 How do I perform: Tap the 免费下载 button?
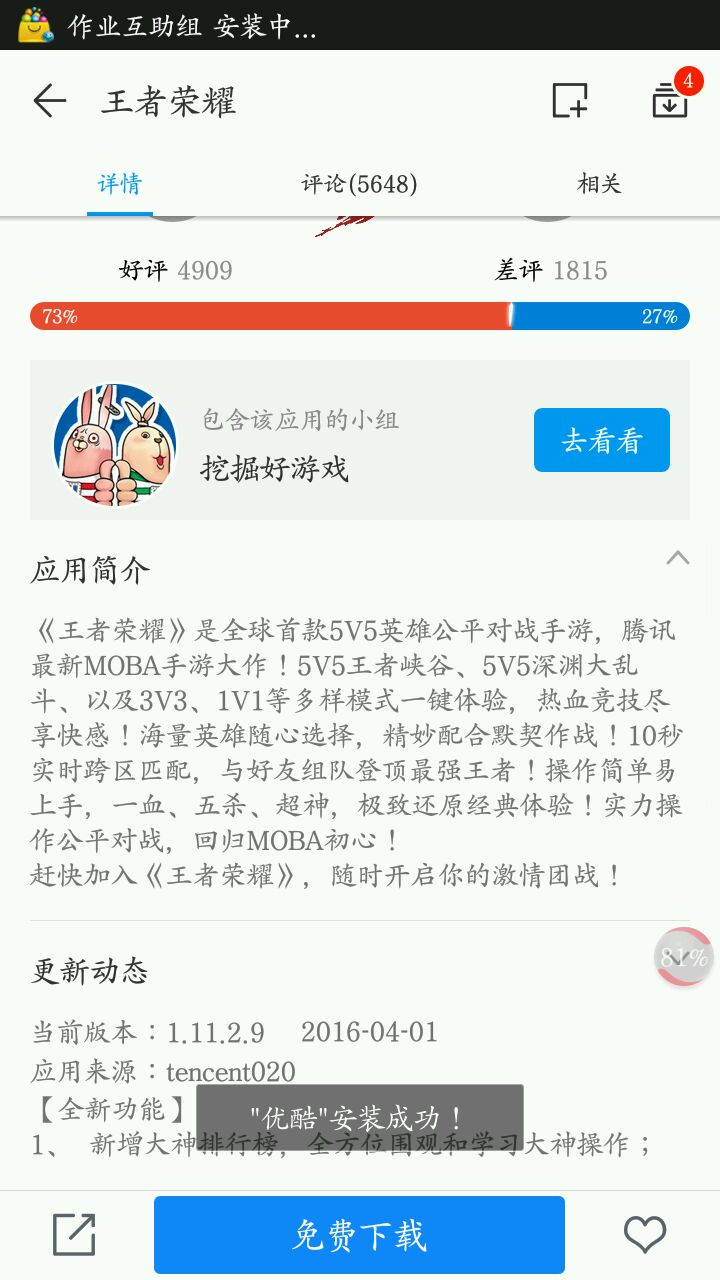click(359, 1235)
